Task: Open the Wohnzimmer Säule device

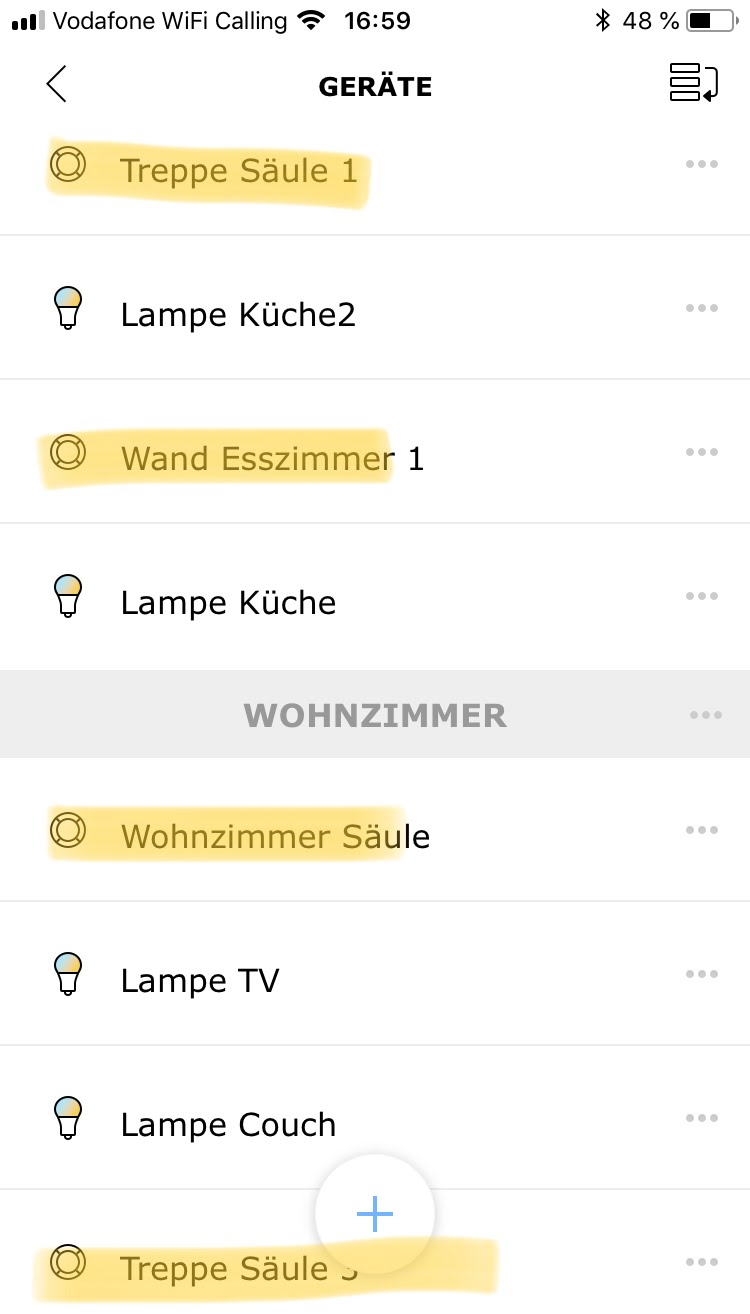Action: (x=275, y=836)
